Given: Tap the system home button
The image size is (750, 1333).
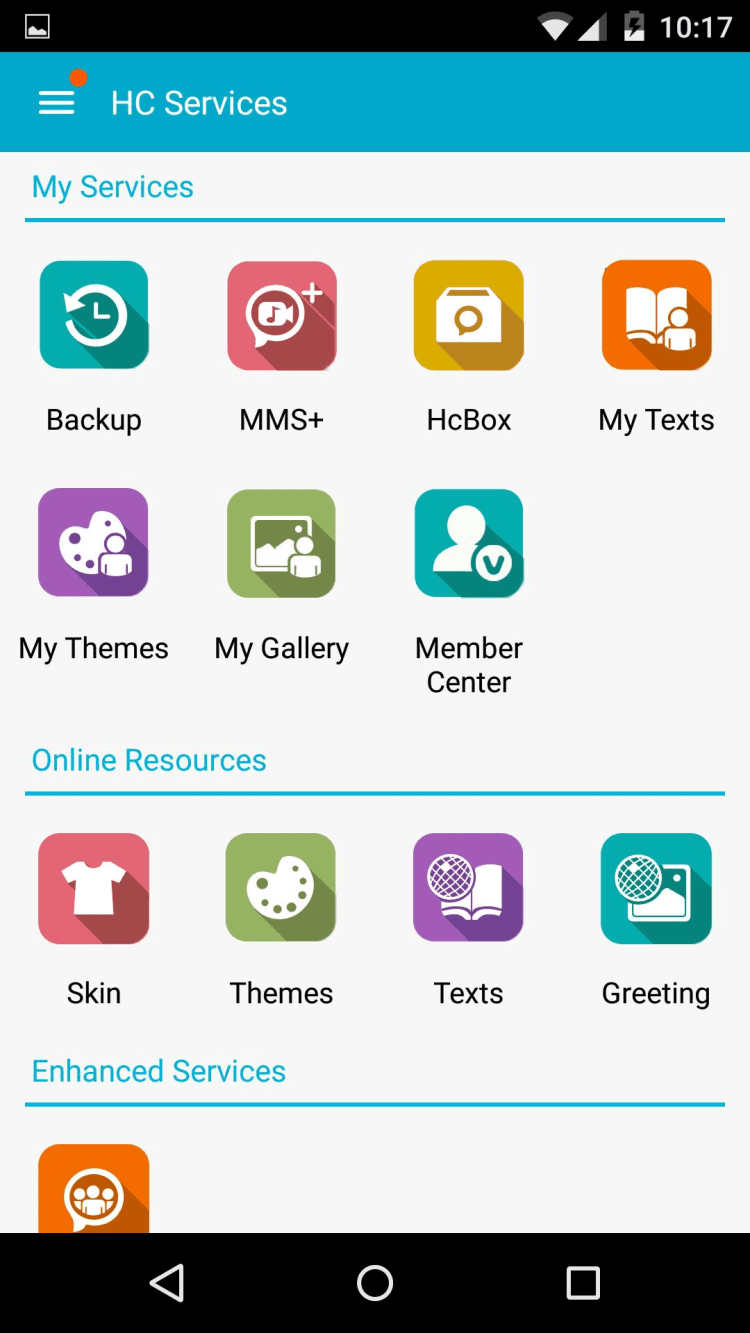Looking at the screenshot, I should coord(375,1283).
